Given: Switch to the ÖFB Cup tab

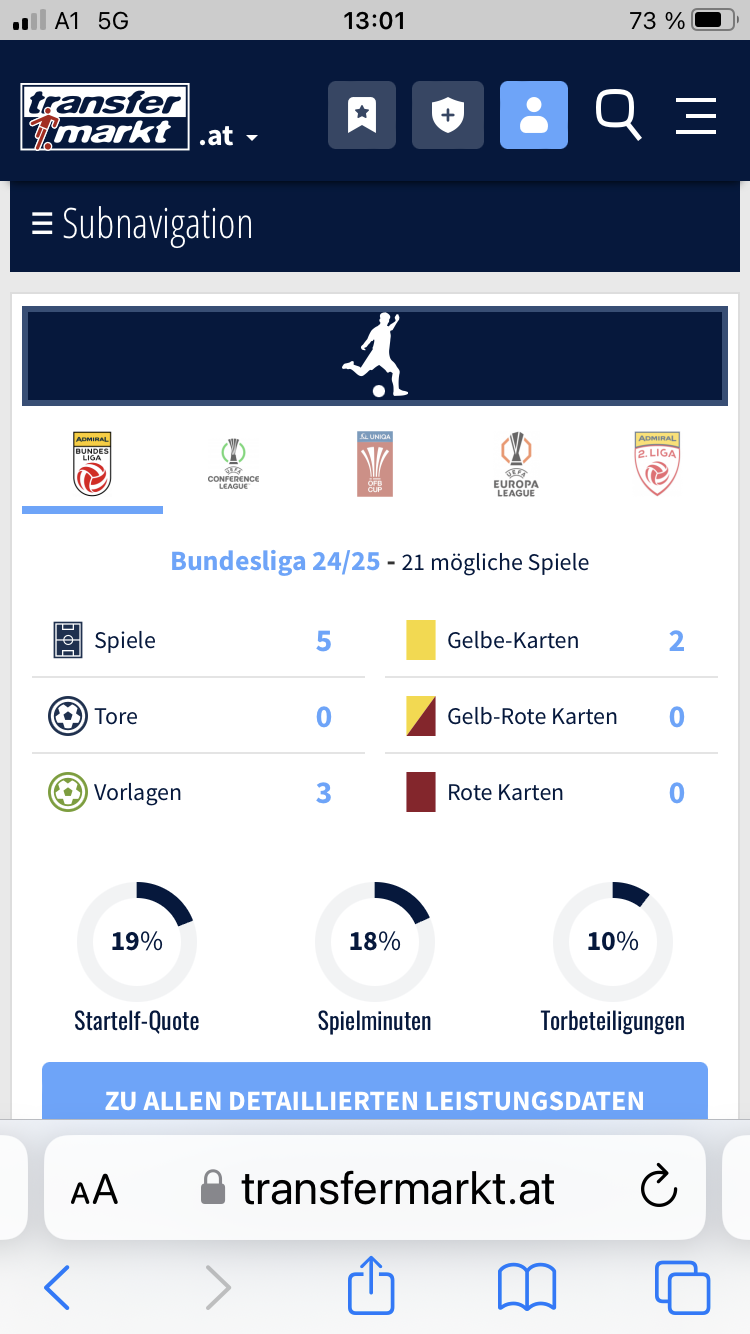Looking at the screenshot, I should pyautogui.click(x=375, y=464).
